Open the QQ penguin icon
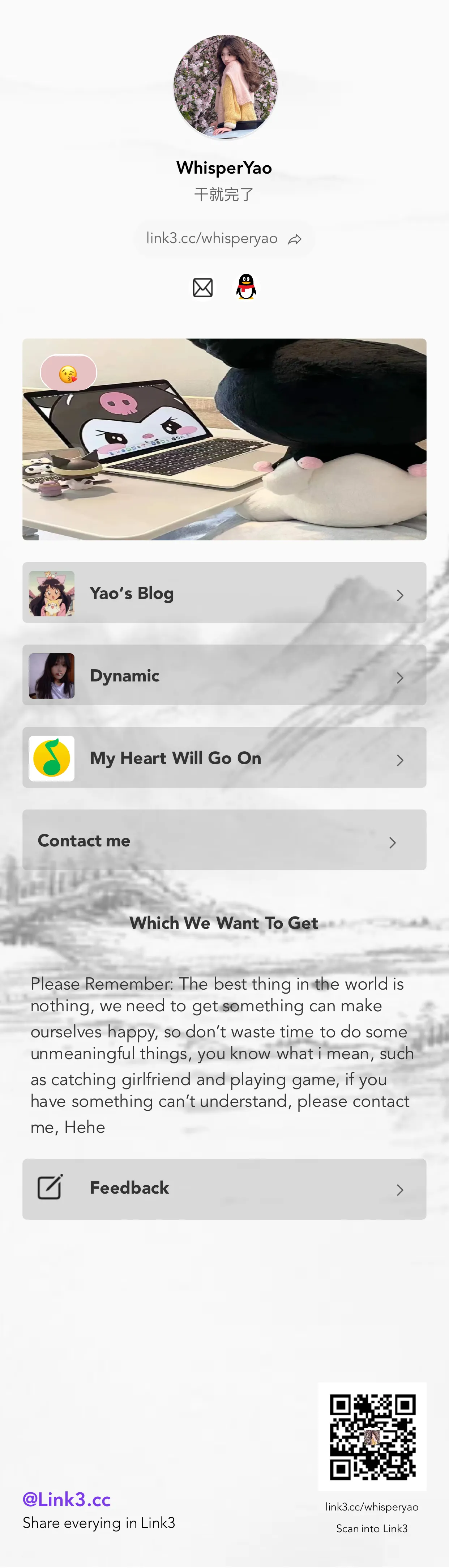The height and width of the screenshot is (1568, 449). [x=246, y=287]
